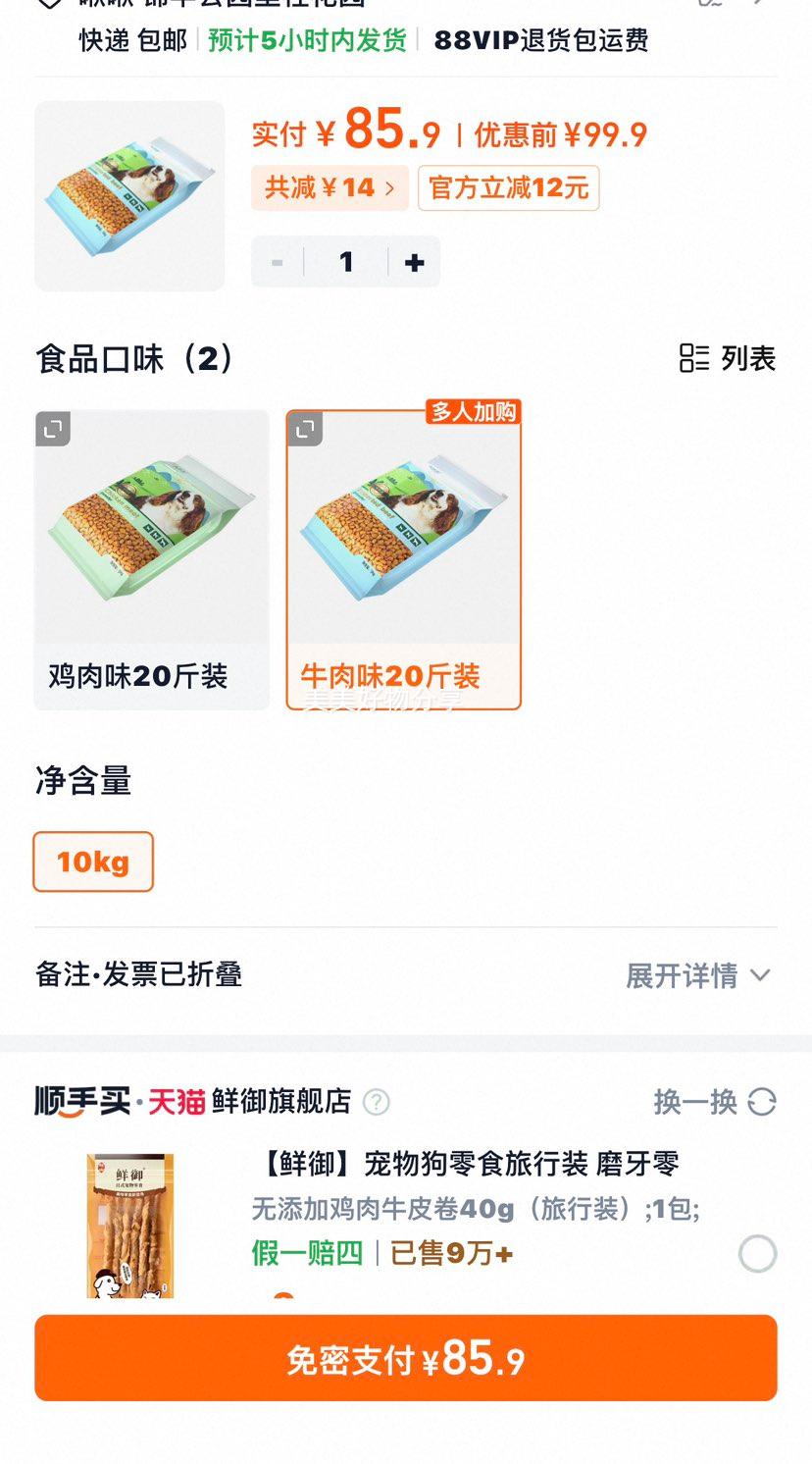Image resolution: width=812 pixels, height=1464 pixels.
Task: Open the 官方立减12元 promotion details
Action: click(x=508, y=187)
